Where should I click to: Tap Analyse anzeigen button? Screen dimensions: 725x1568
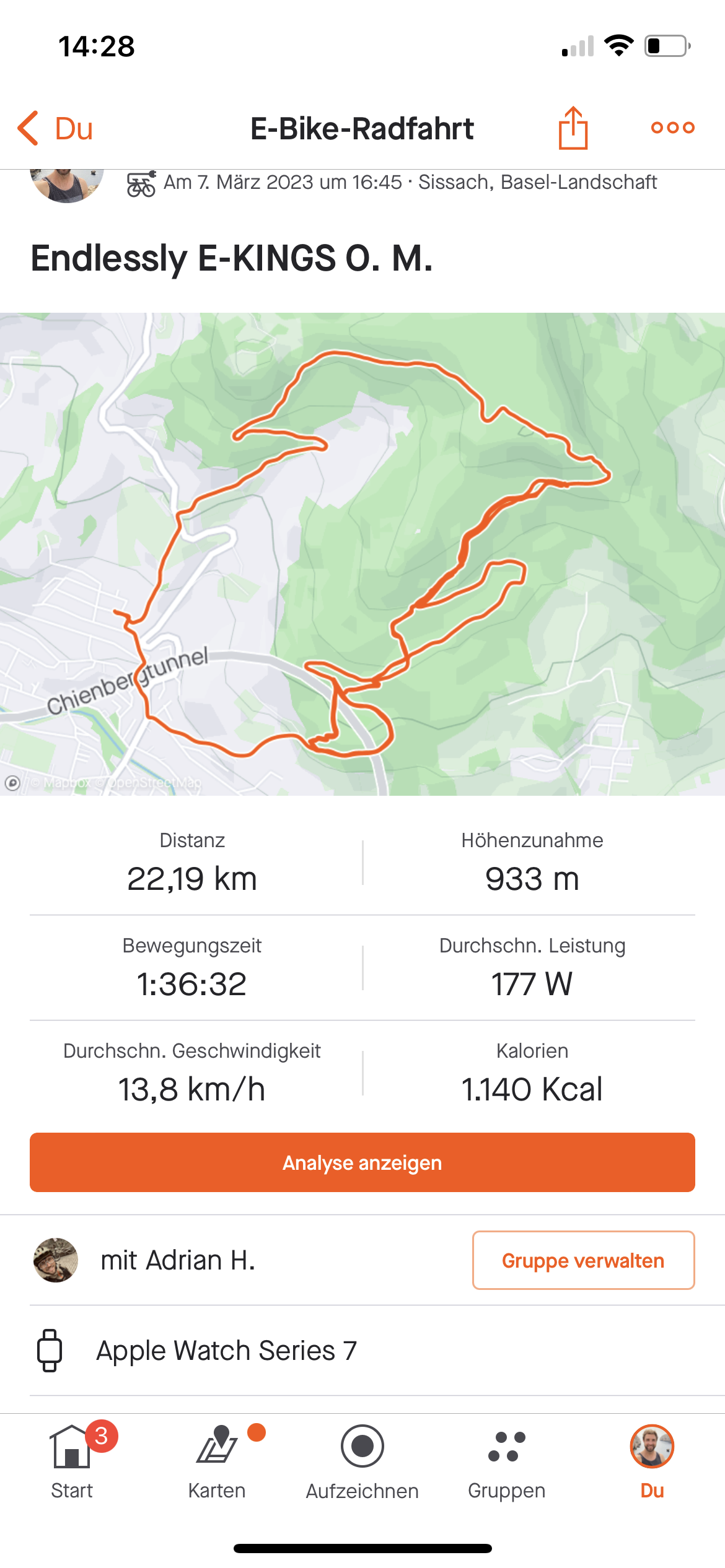pos(362,1162)
